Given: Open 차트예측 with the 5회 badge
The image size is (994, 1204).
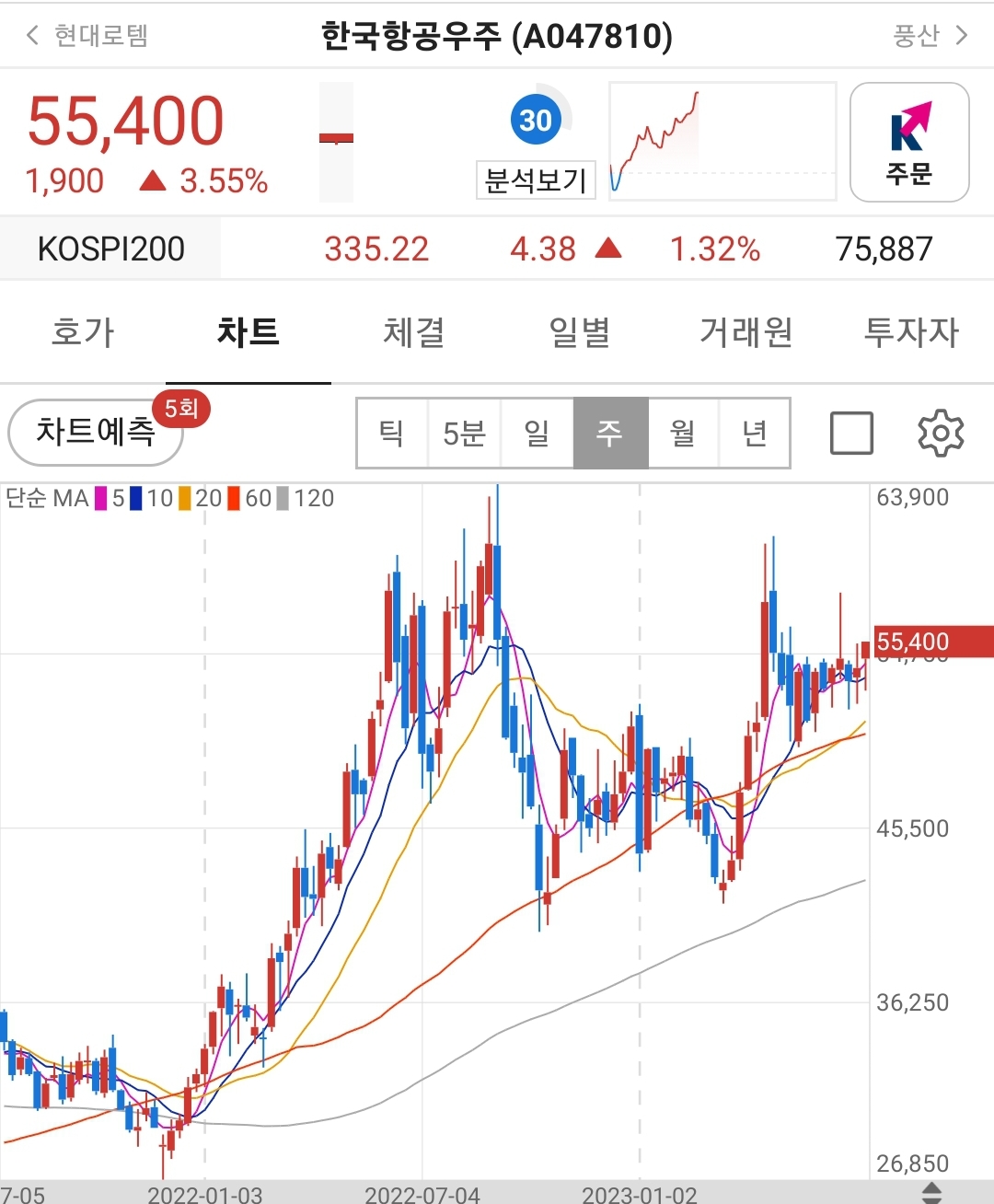Looking at the screenshot, I should [x=95, y=433].
